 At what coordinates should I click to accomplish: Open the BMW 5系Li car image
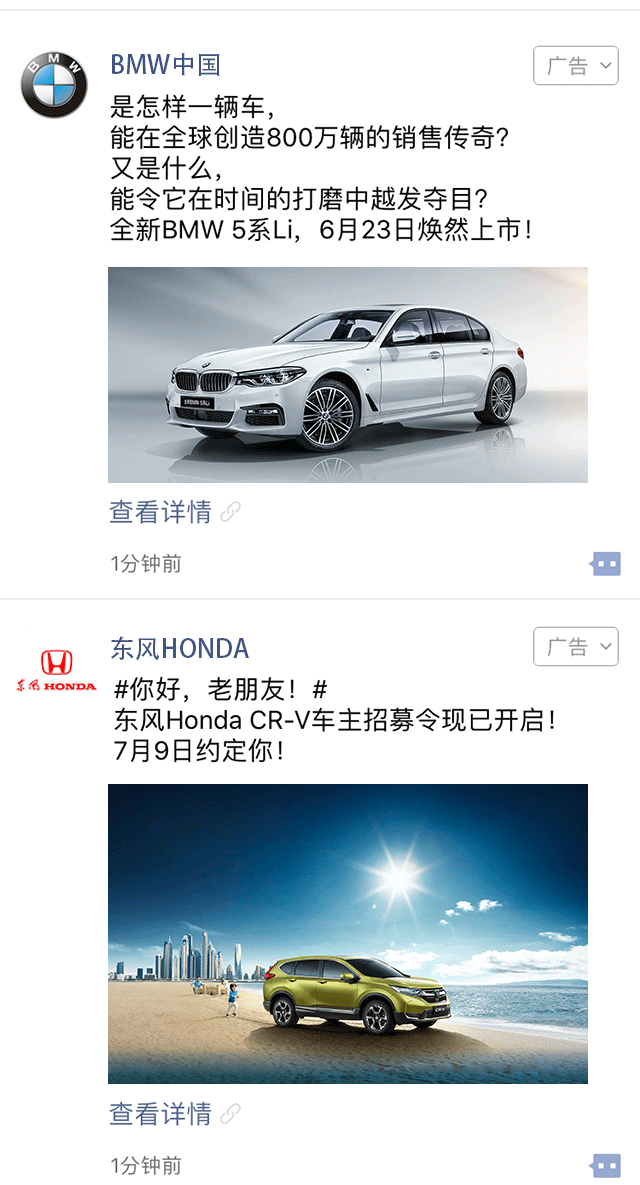[348, 375]
